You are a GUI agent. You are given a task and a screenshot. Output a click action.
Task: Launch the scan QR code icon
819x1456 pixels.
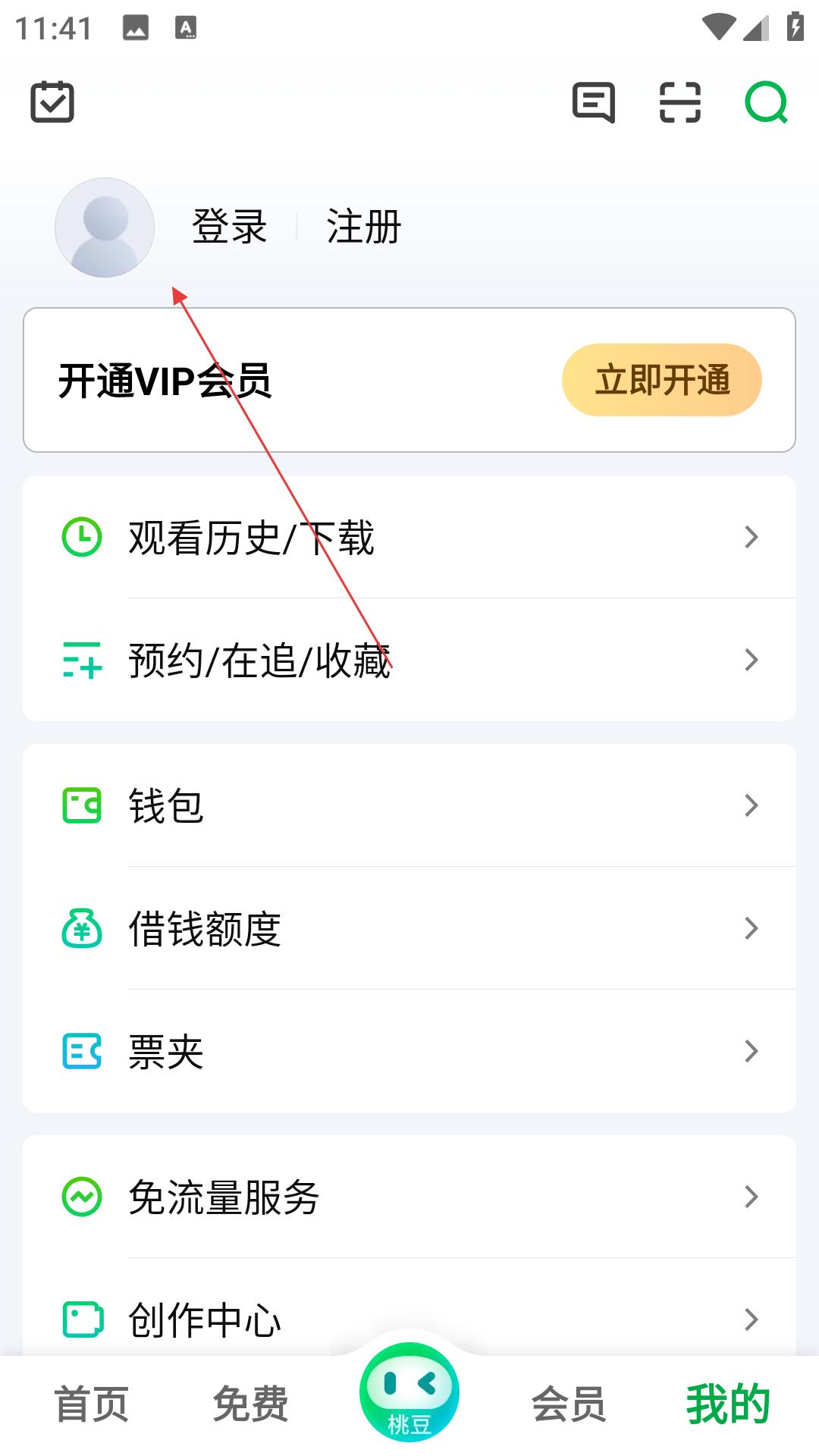point(680,102)
